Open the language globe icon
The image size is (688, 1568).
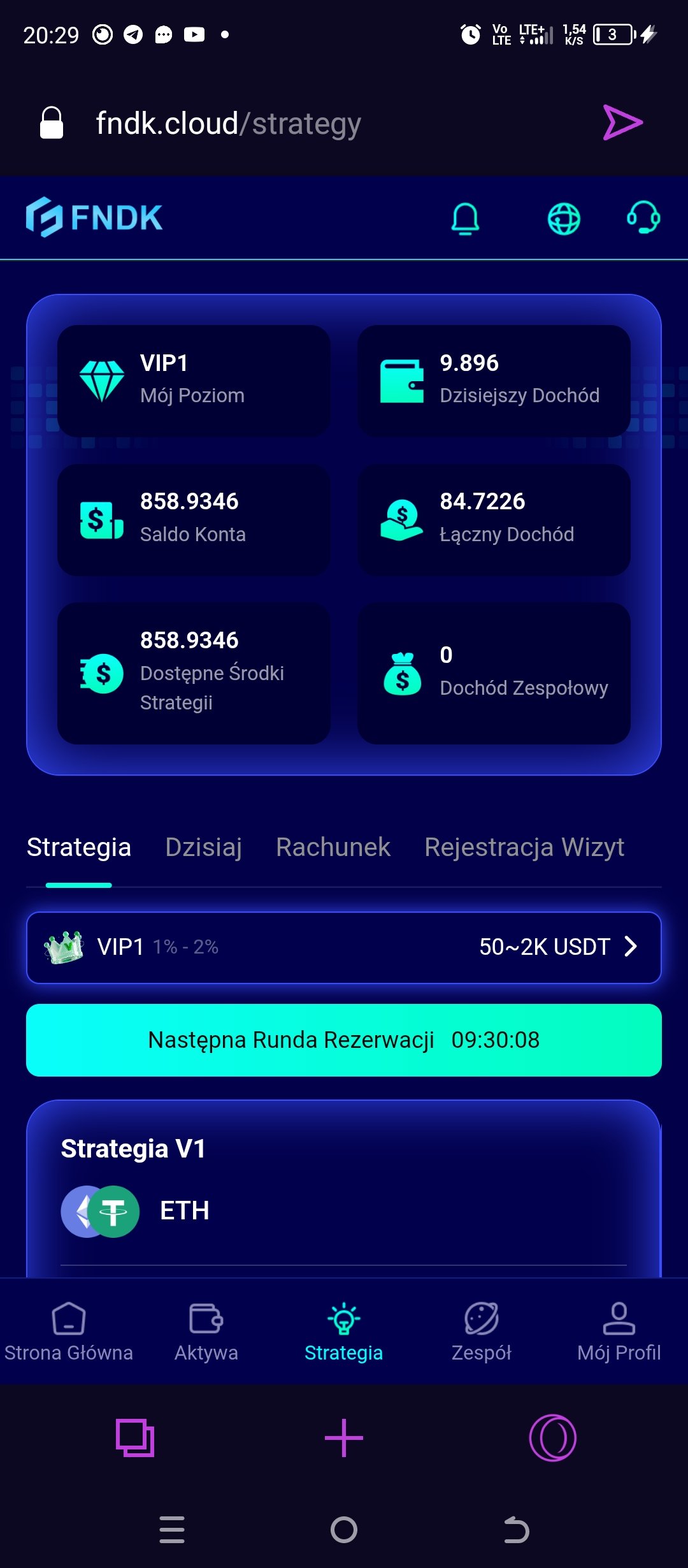tap(564, 219)
